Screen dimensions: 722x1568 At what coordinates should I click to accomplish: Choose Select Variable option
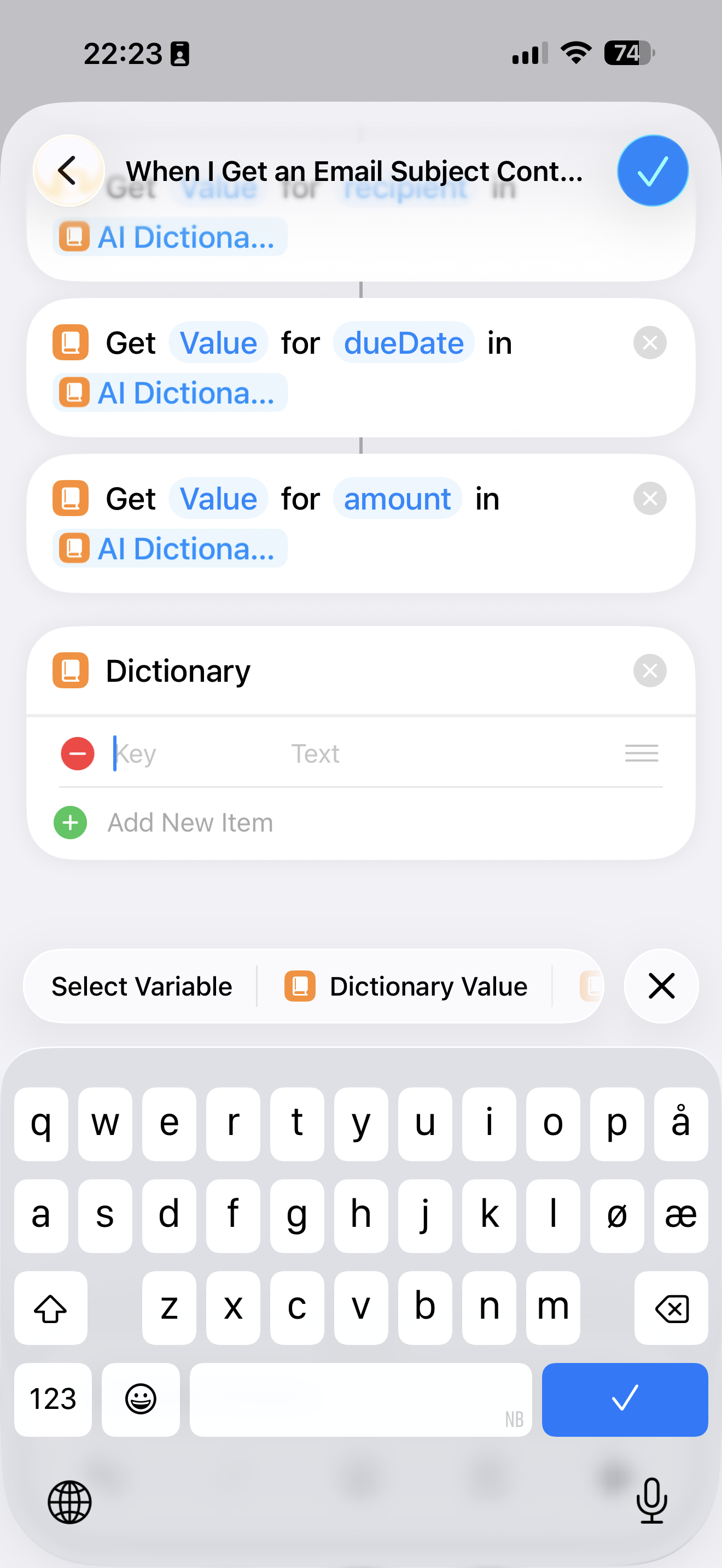(141, 986)
